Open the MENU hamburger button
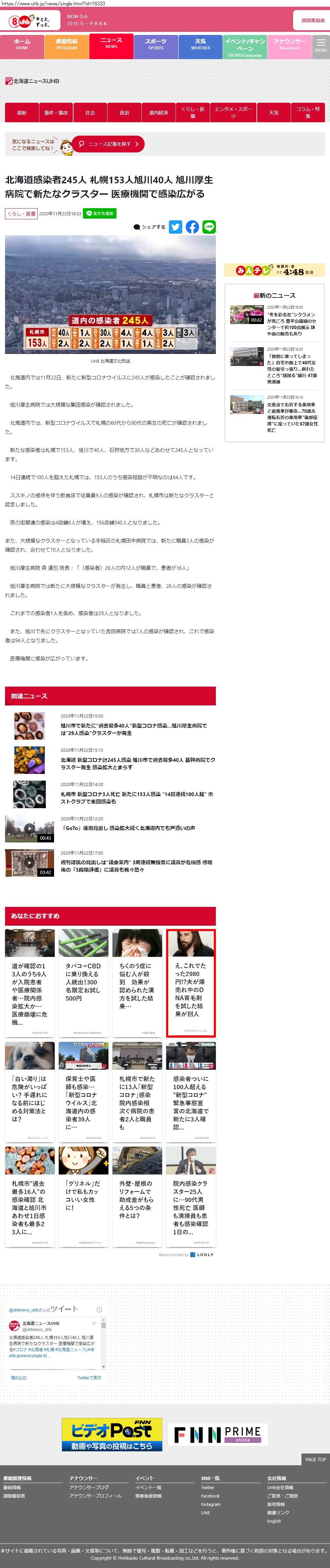Image resolution: width=330 pixels, height=1568 pixels. point(320,46)
